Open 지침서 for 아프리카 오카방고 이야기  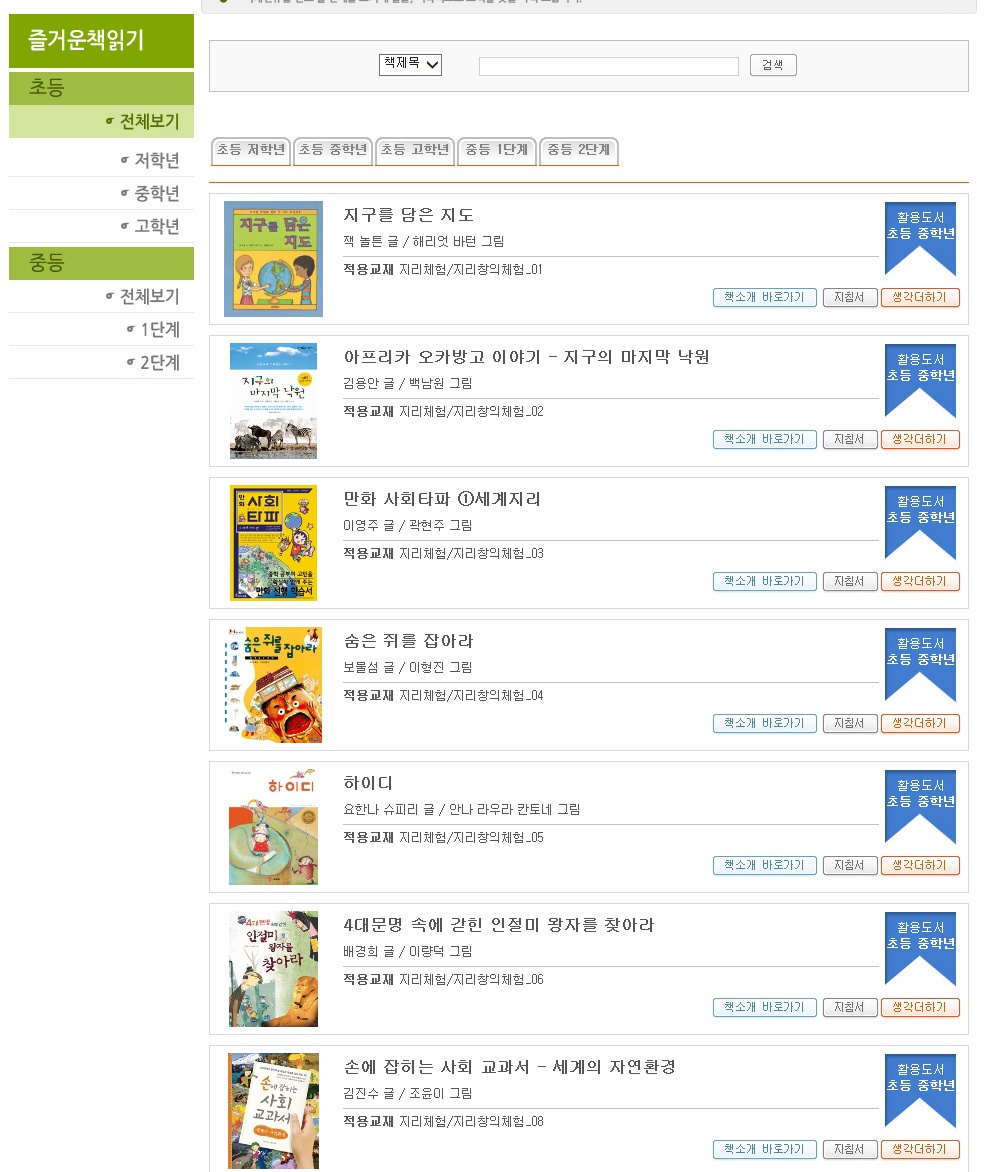(x=849, y=439)
